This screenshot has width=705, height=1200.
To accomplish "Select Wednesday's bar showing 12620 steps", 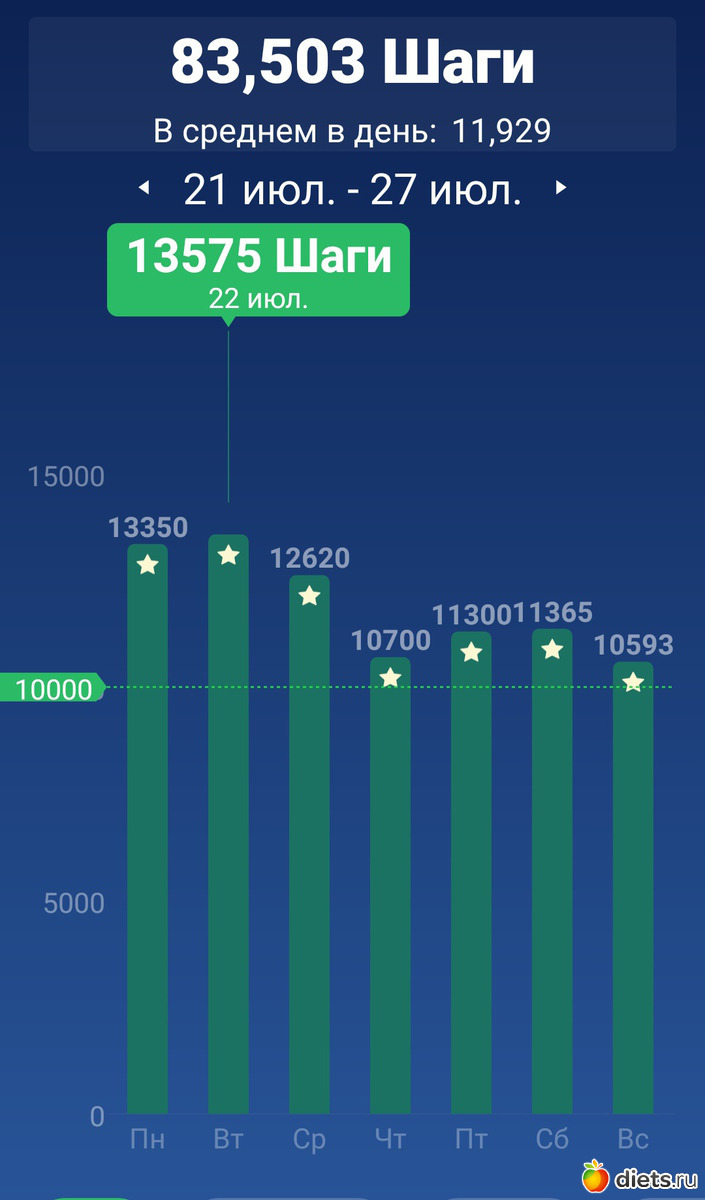I will (x=309, y=850).
